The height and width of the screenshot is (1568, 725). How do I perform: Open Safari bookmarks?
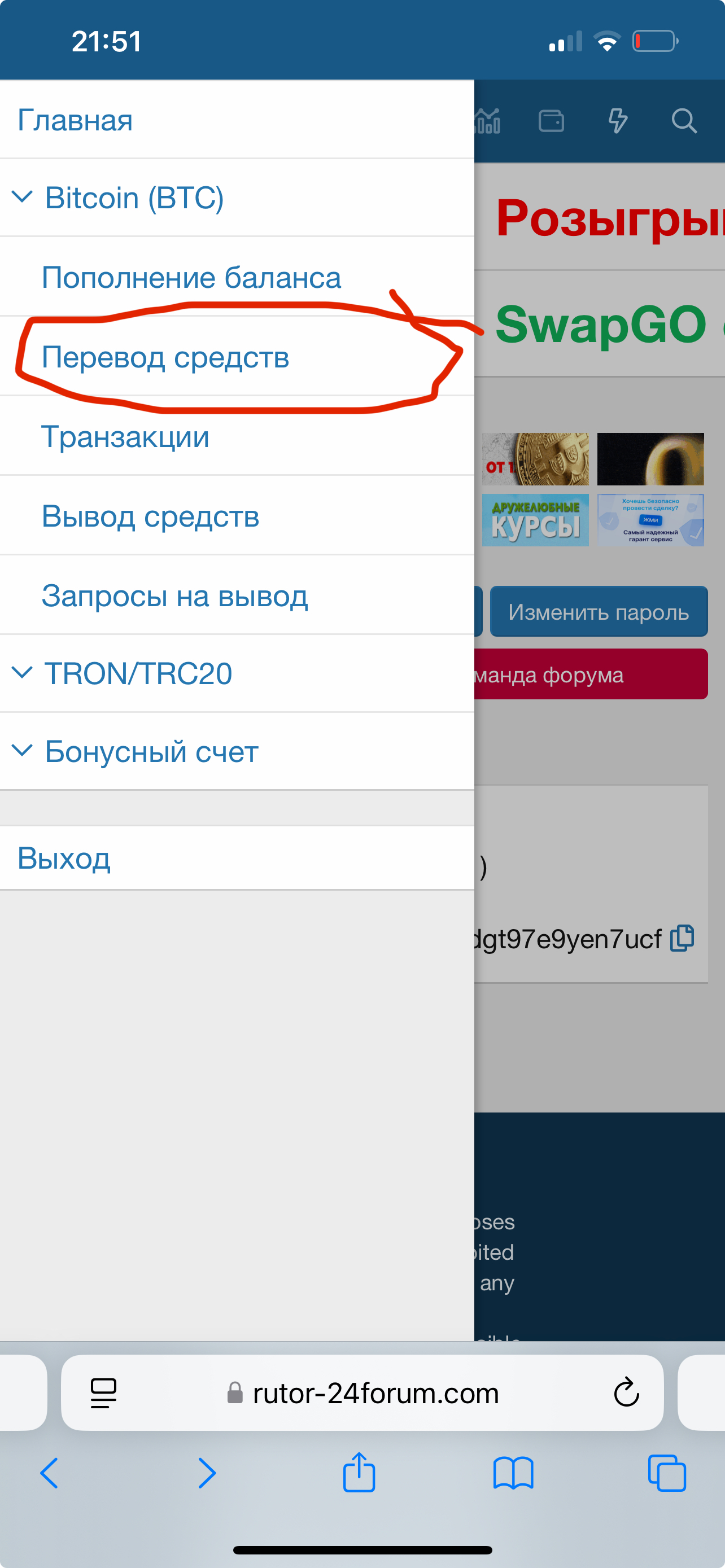click(513, 1473)
